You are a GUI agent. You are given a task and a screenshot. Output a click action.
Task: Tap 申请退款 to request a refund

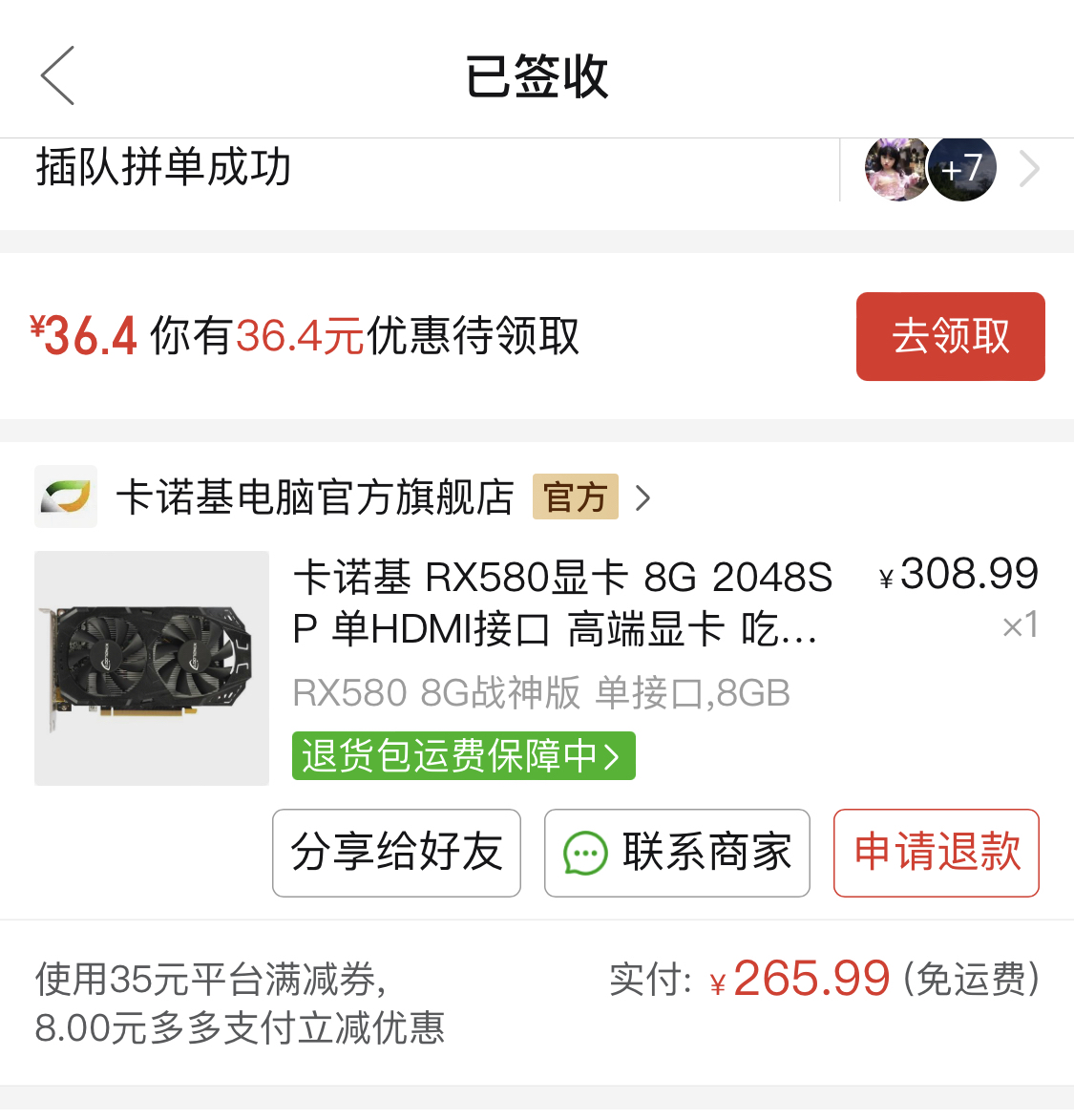click(936, 853)
